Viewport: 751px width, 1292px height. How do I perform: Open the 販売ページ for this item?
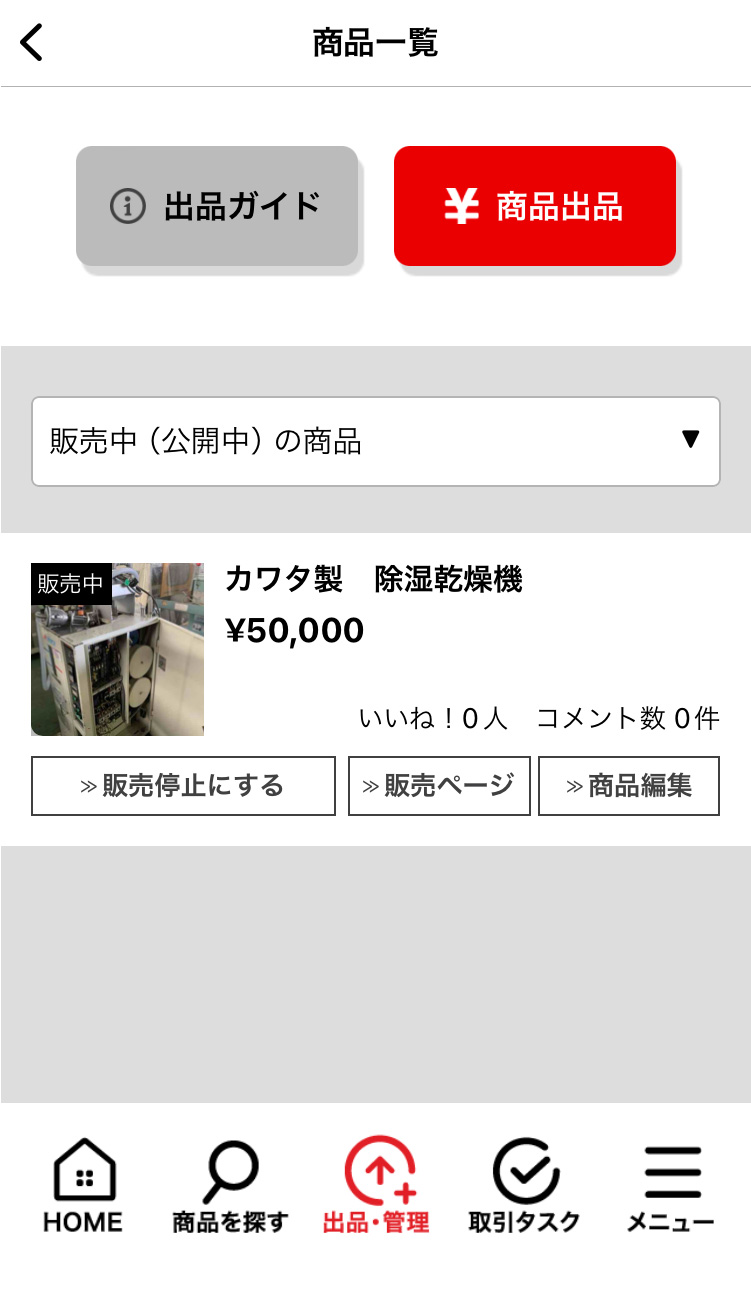pyautogui.click(x=439, y=786)
